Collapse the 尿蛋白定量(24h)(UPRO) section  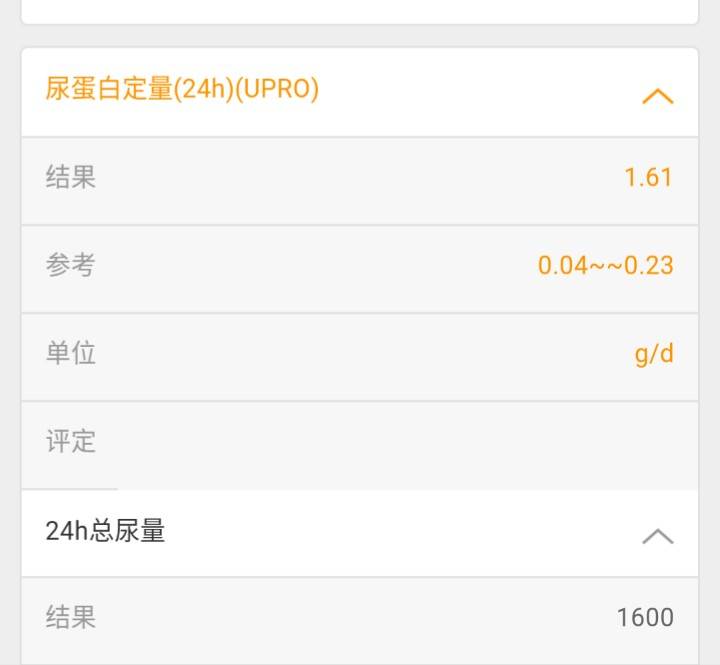(x=657, y=96)
